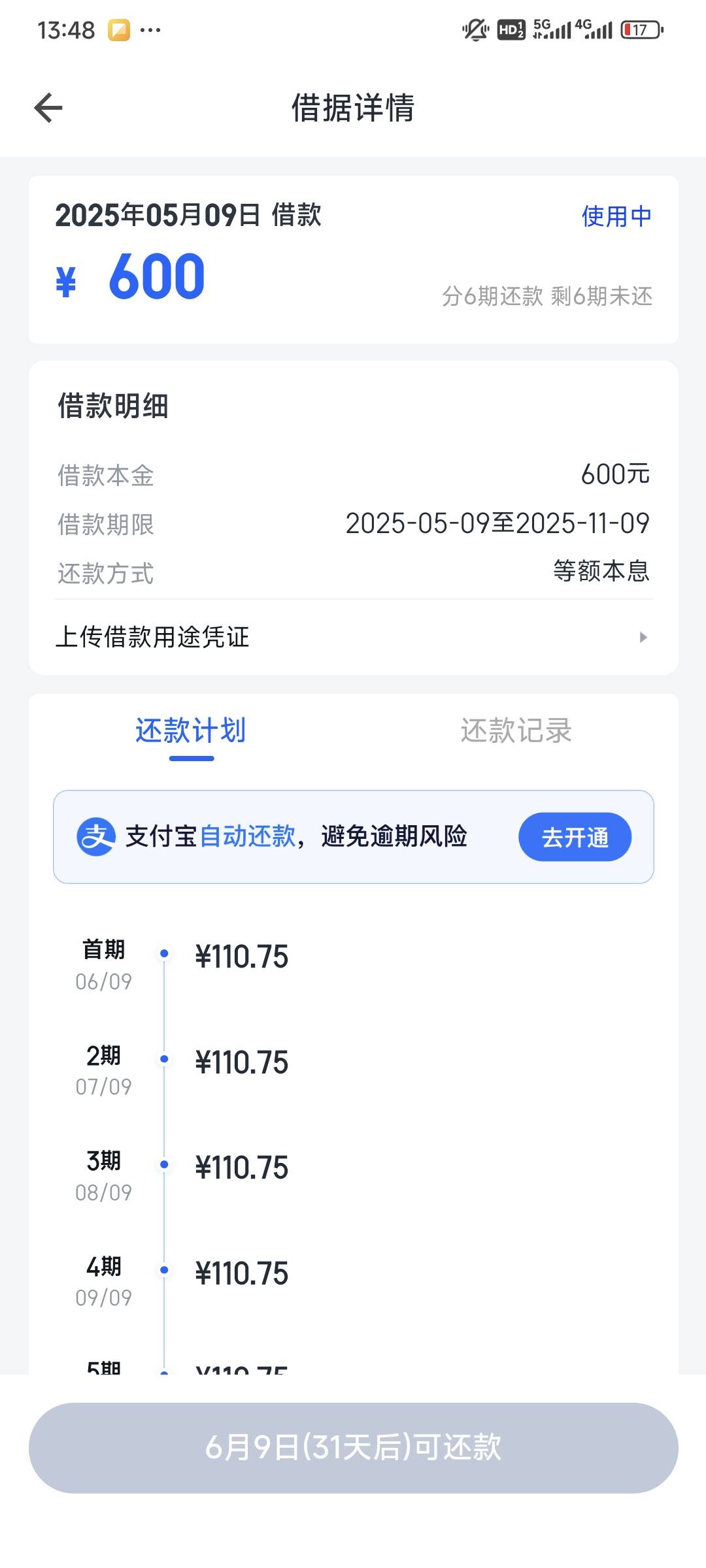Open 上传借款用途凭证 row

coord(353,637)
